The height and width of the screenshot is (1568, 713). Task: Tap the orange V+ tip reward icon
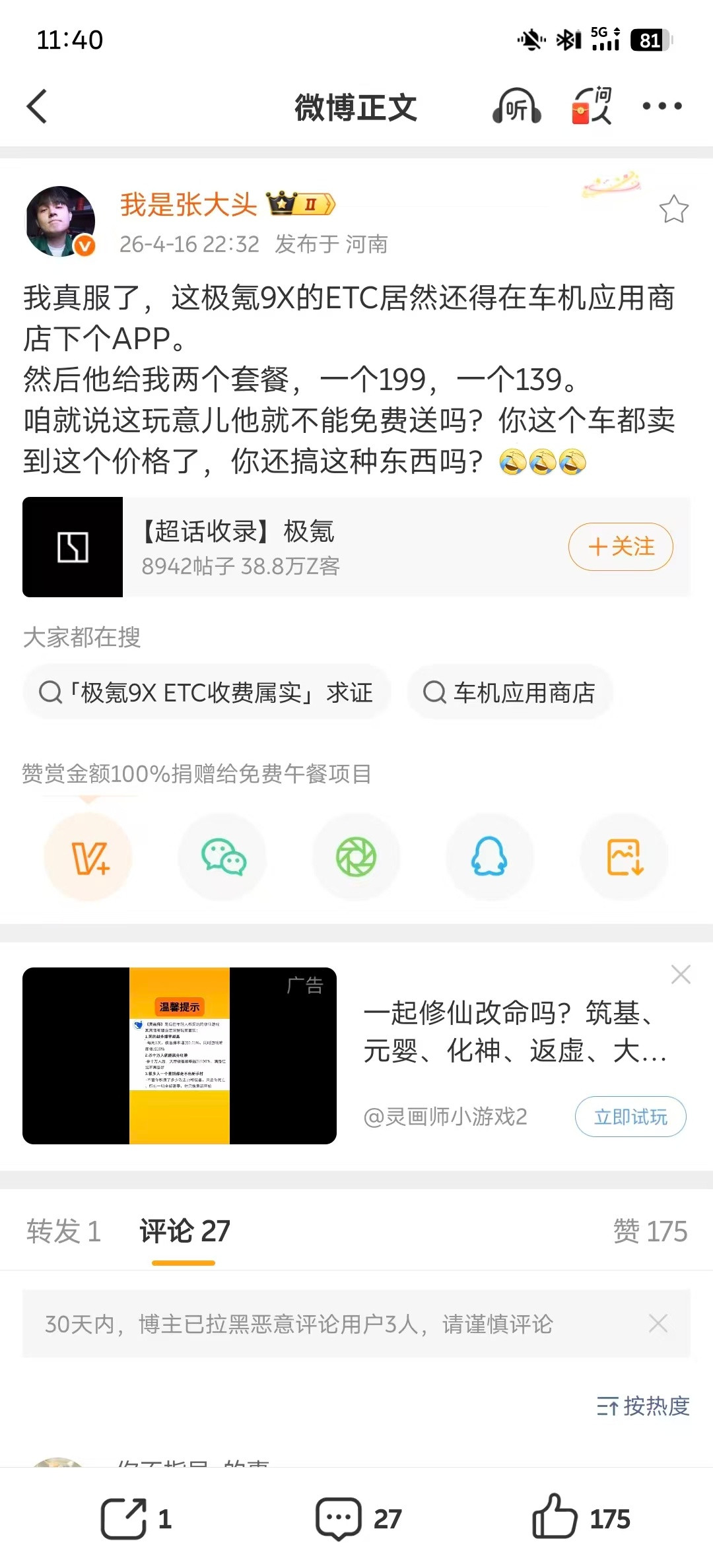pyautogui.click(x=88, y=857)
